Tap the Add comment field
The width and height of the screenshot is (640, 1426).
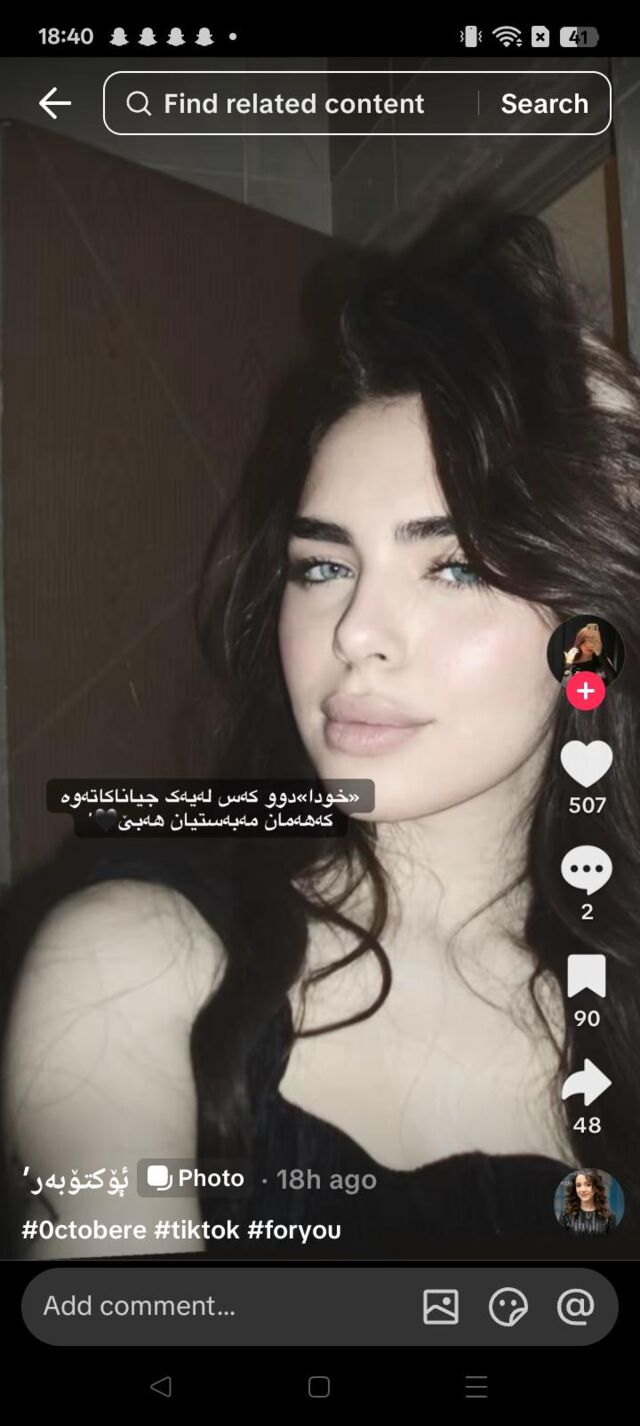(x=200, y=1306)
